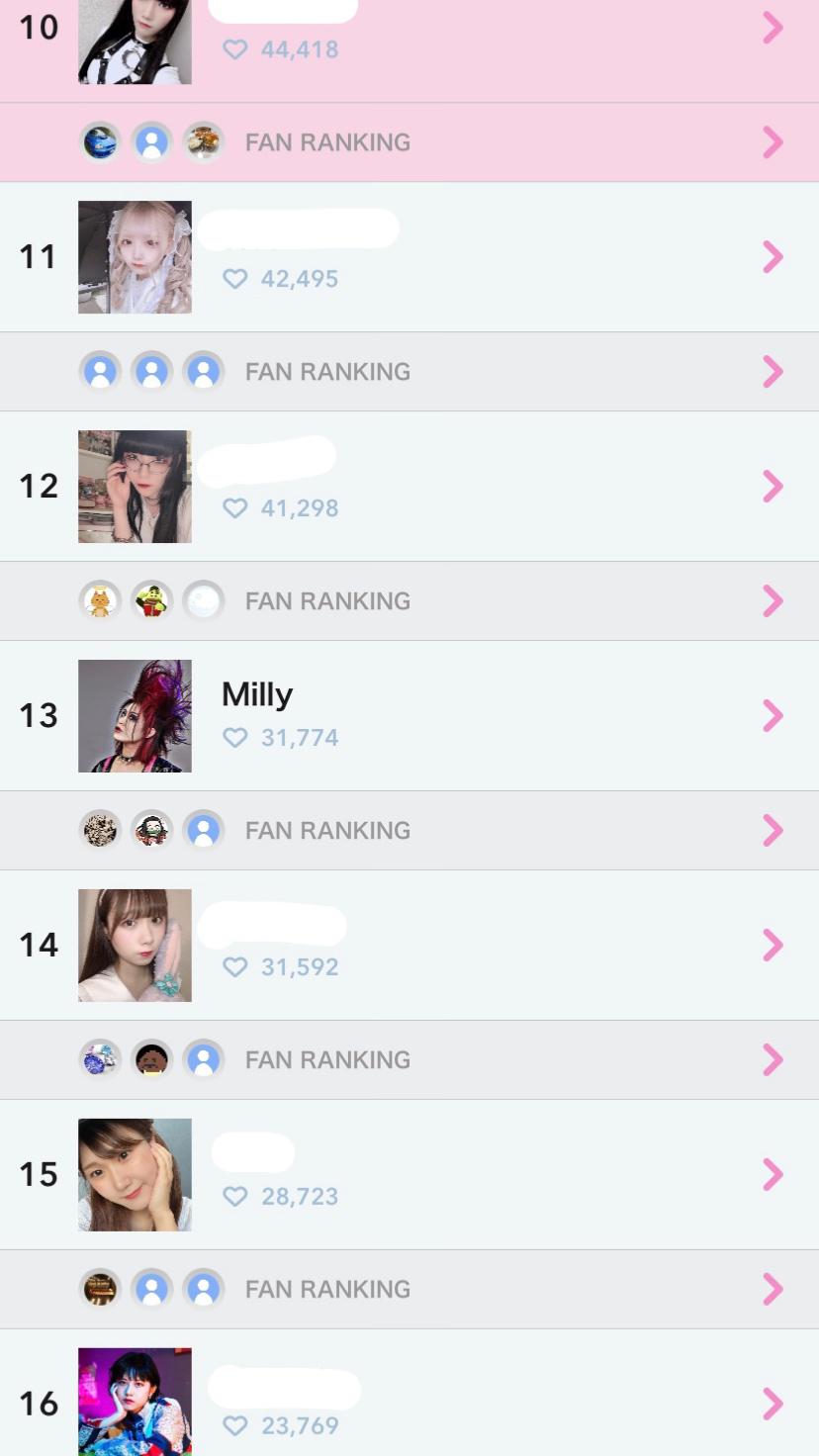View fan ranking below rank 12
The width and height of the screenshot is (819, 1456).
coord(409,601)
